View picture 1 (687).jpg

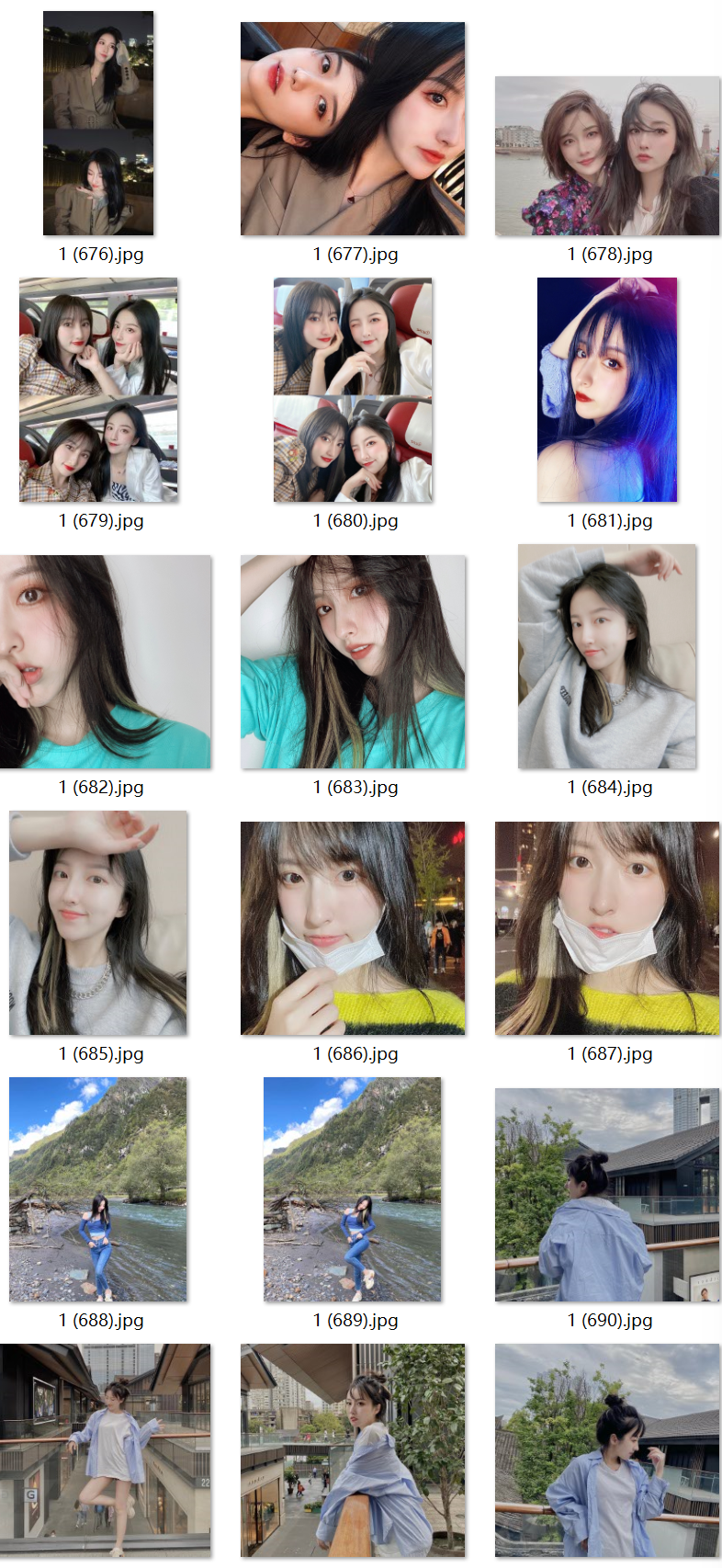[607, 928]
